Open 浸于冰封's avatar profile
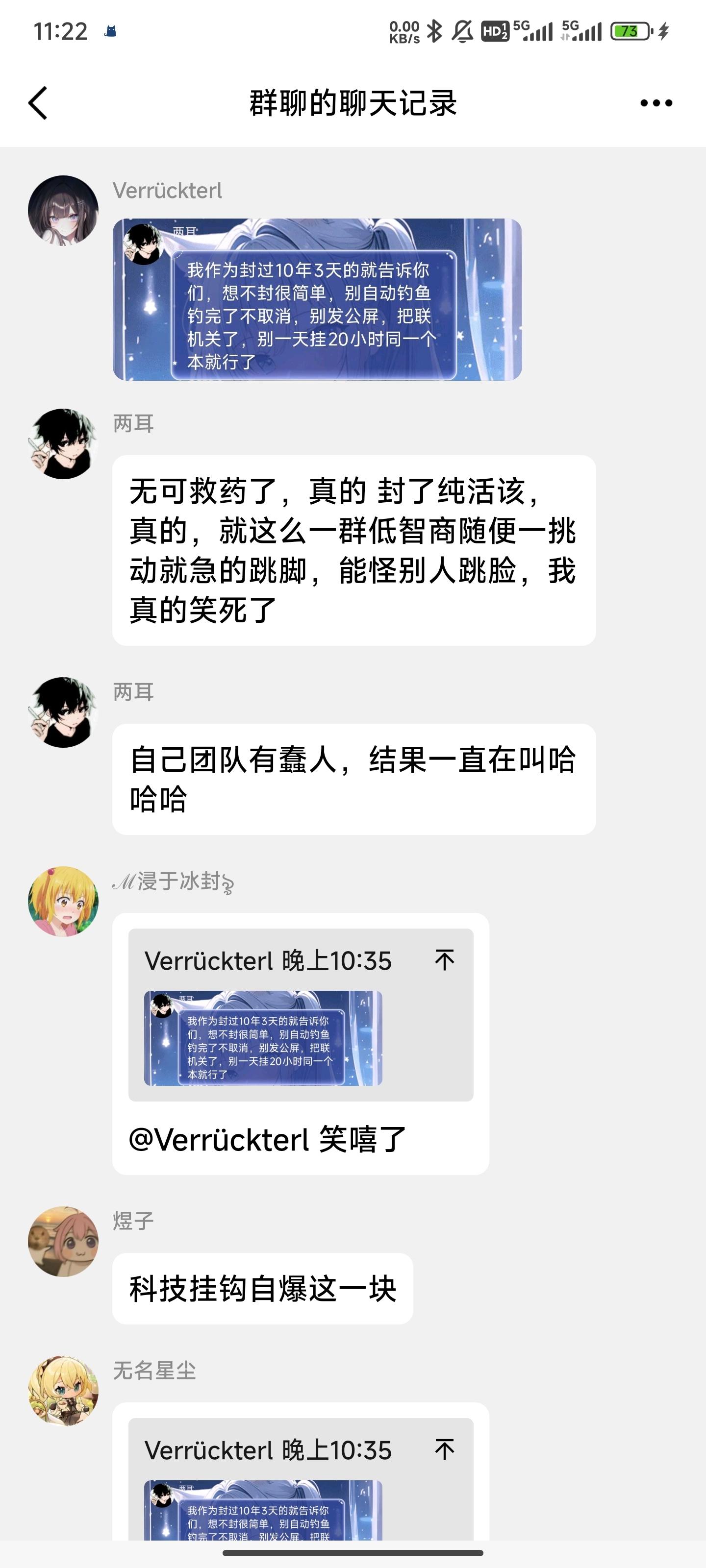This screenshot has width=706, height=1568. [63, 902]
